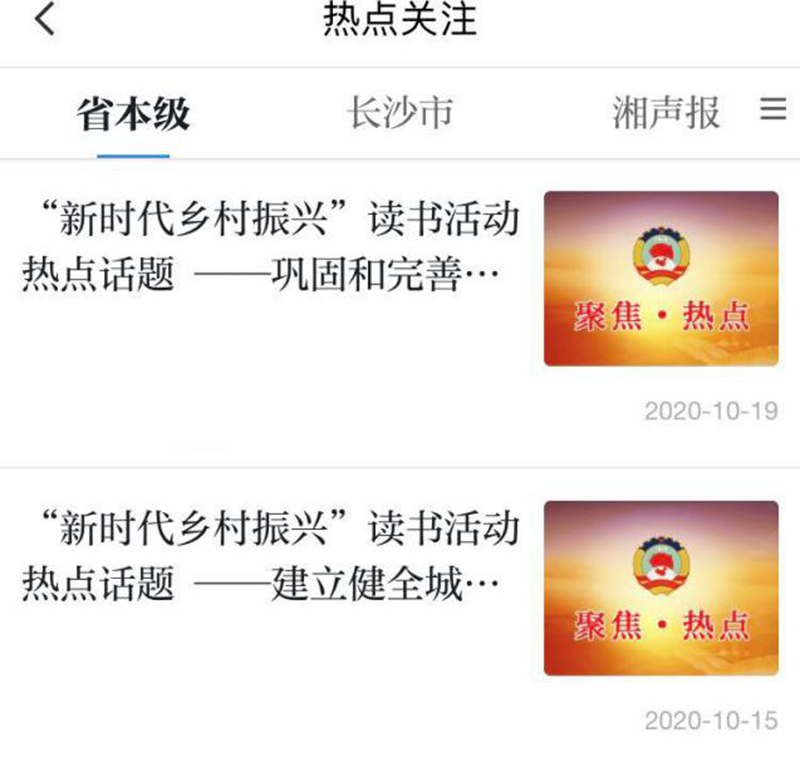Switch to the 长沙市 tab
This screenshot has width=800, height=757.
tap(399, 112)
